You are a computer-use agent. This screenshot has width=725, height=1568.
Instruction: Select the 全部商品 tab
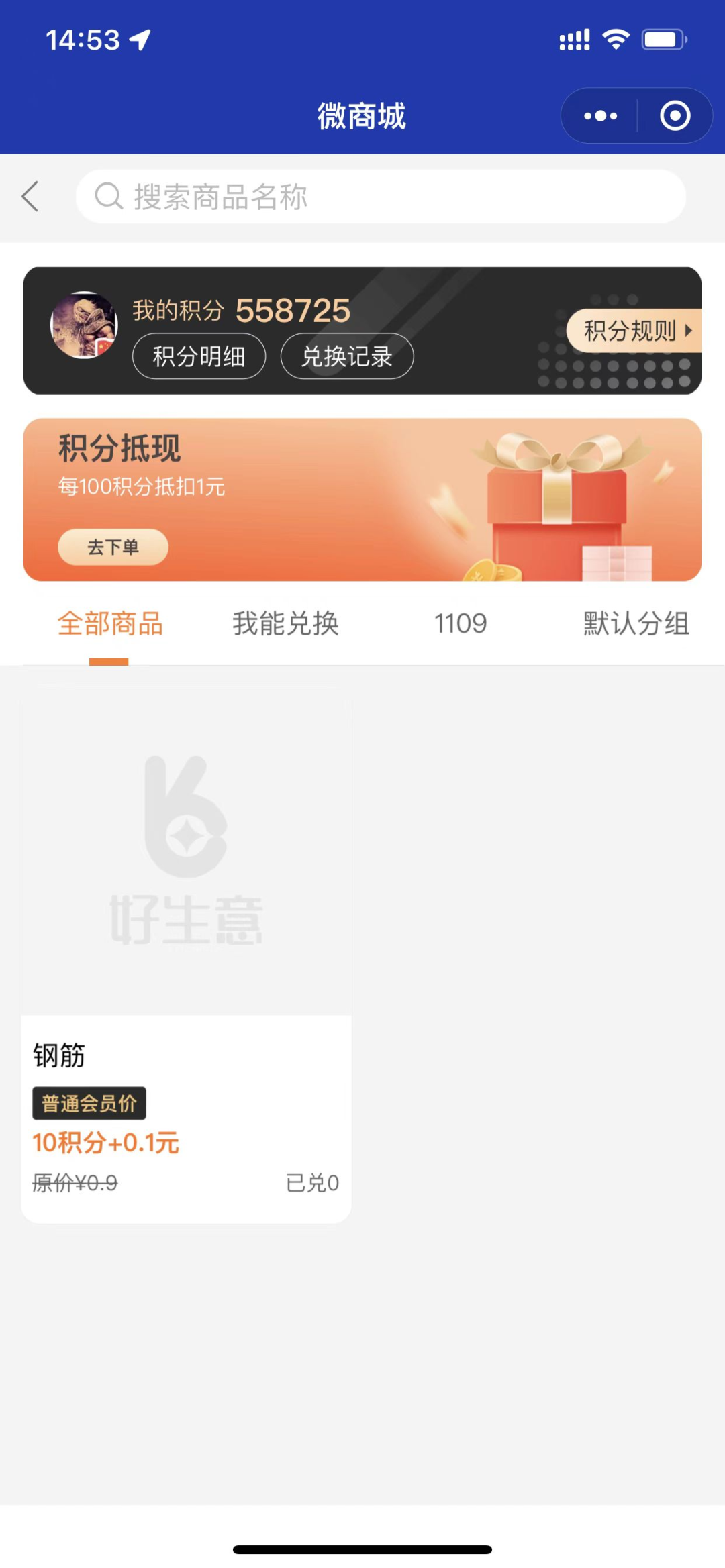pyautogui.click(x=110, y=624)
